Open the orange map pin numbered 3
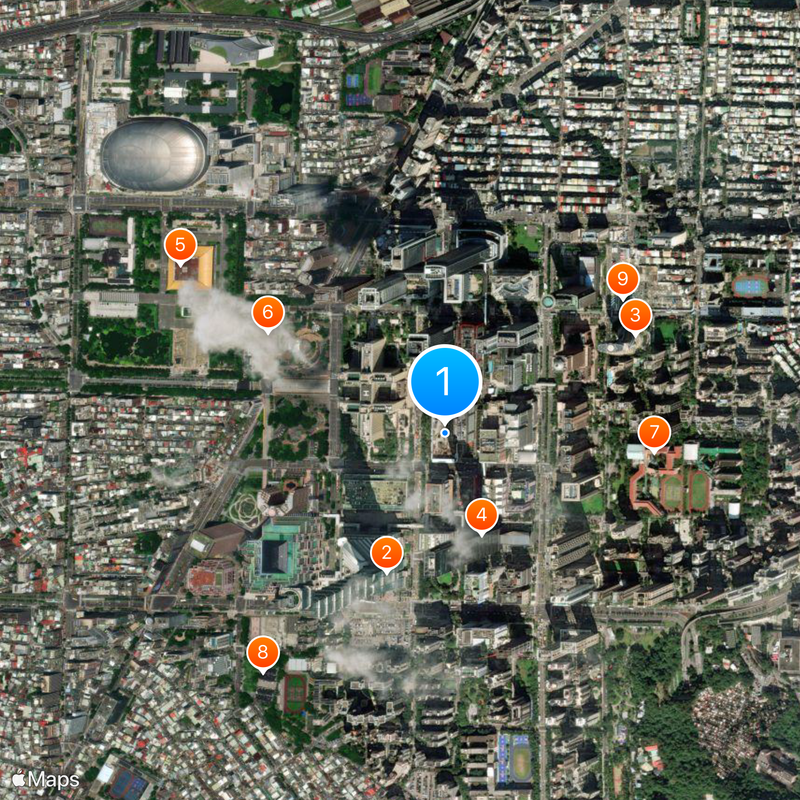The height and width of the screenshot is (800, 800). [634, 315]
